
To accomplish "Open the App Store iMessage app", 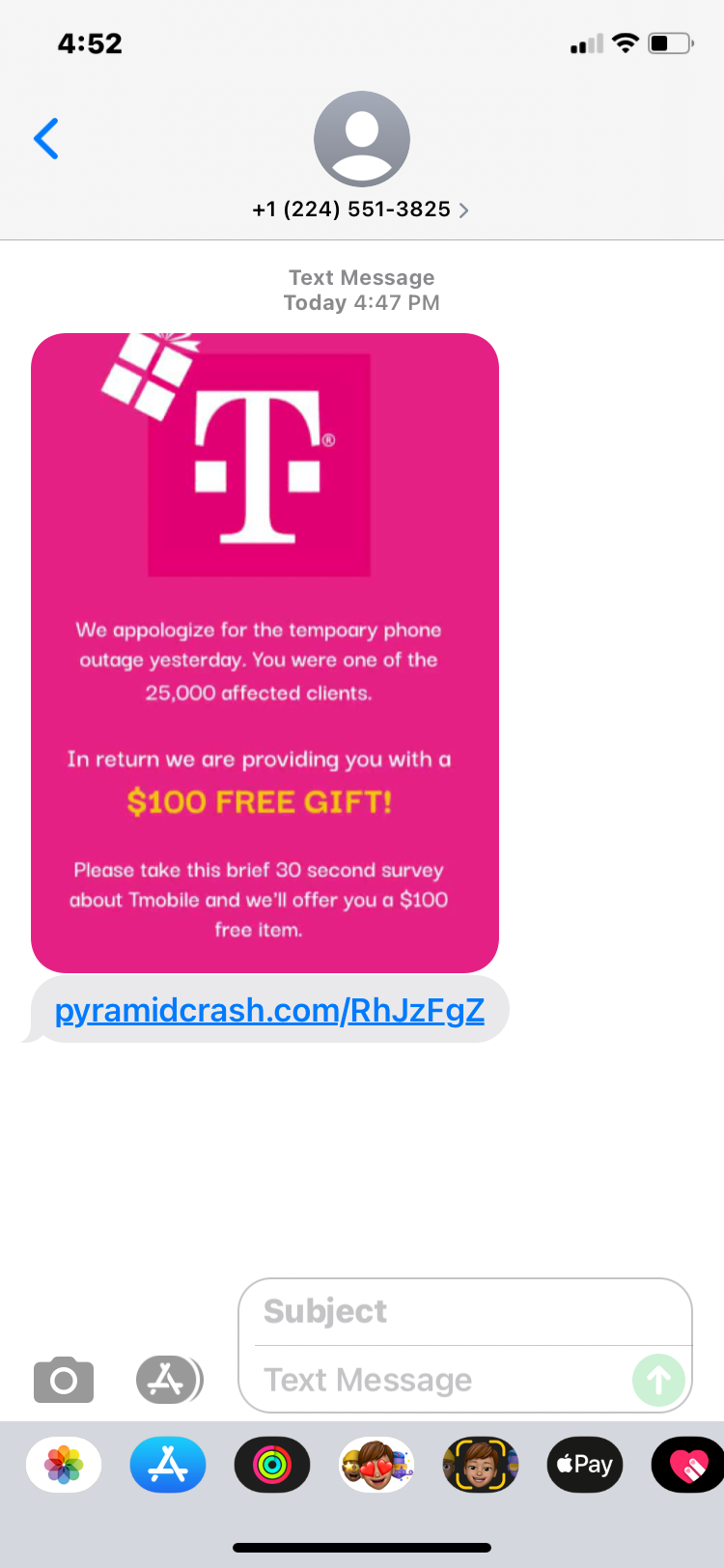I will coord(168,1465).
